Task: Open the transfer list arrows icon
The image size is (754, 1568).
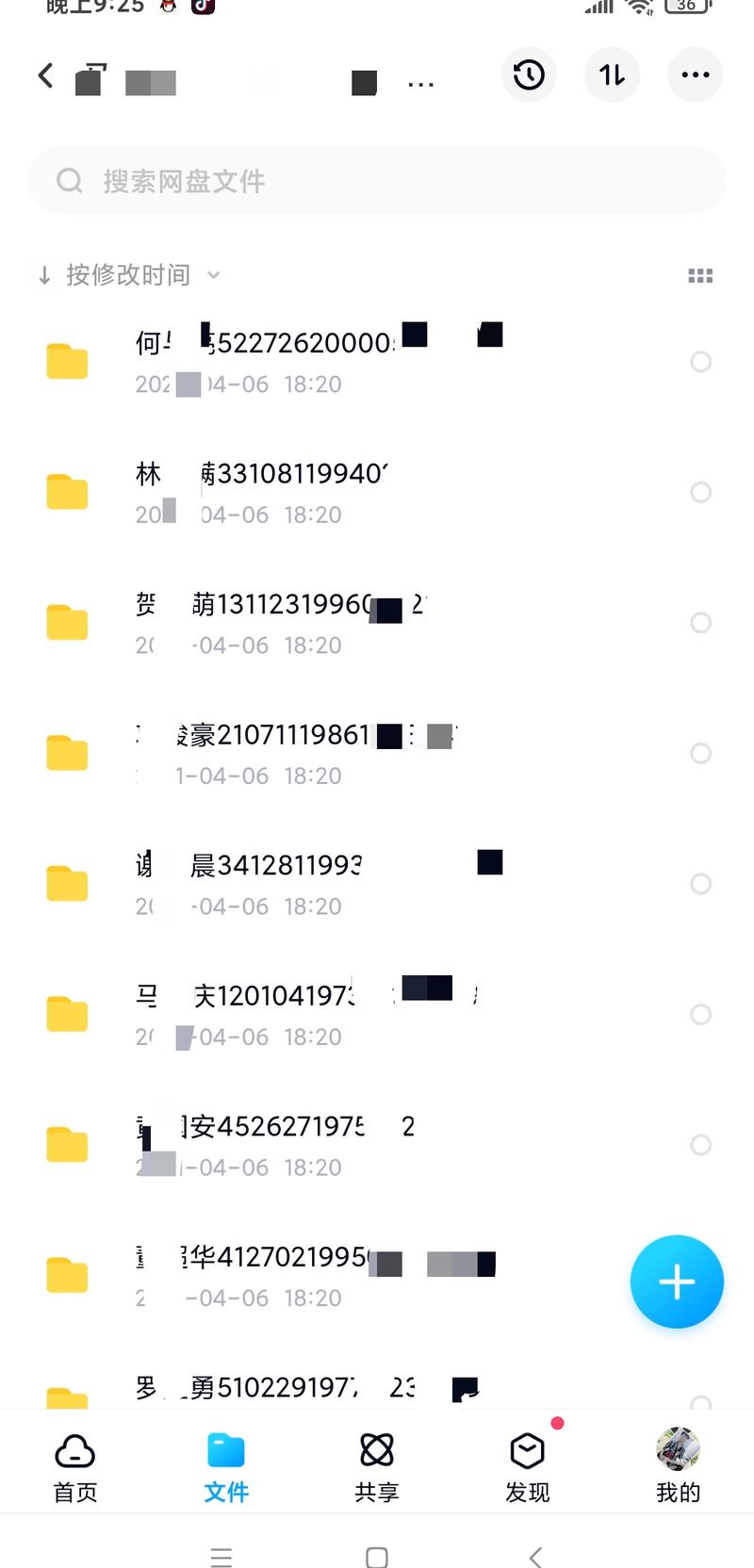Action: point(612,74)
